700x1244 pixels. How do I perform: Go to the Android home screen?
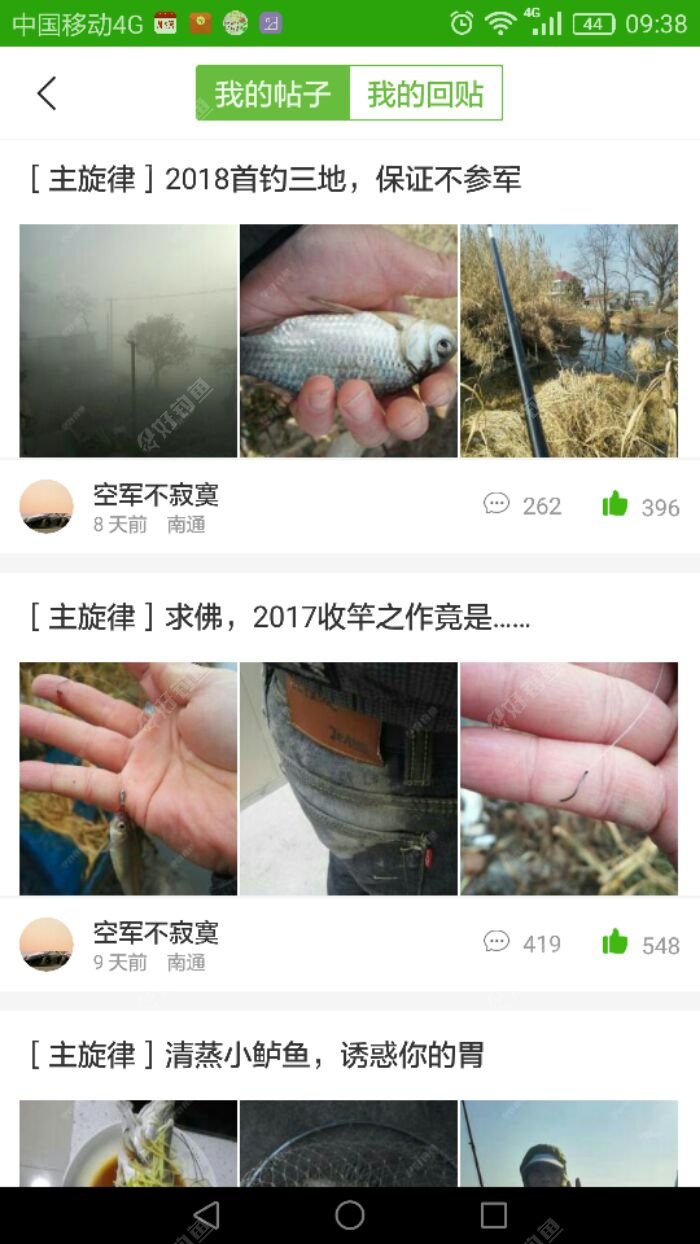[x=350, y=1215]
